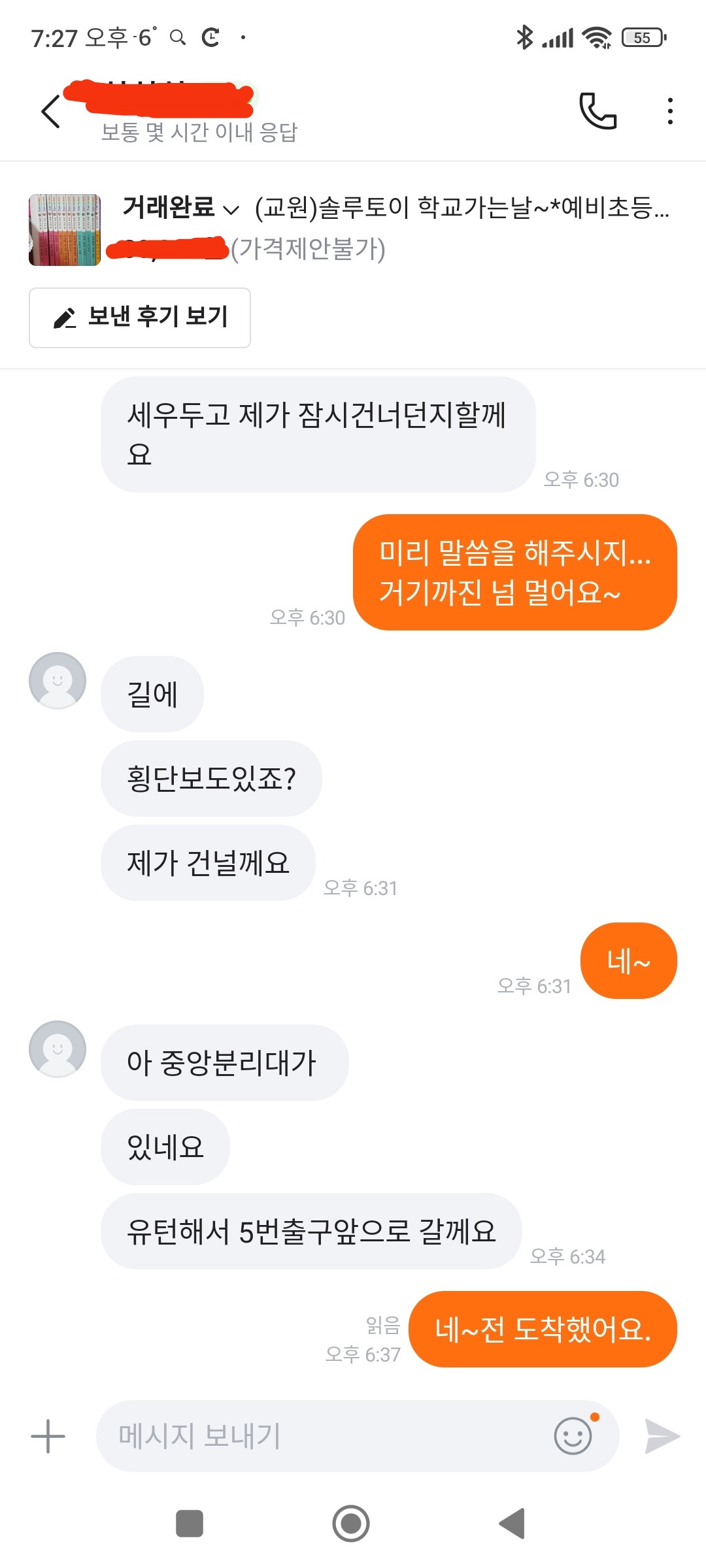Tap the system home button
The height and width of the screenshot is (1568, 706).
[x=351, y=1524]
